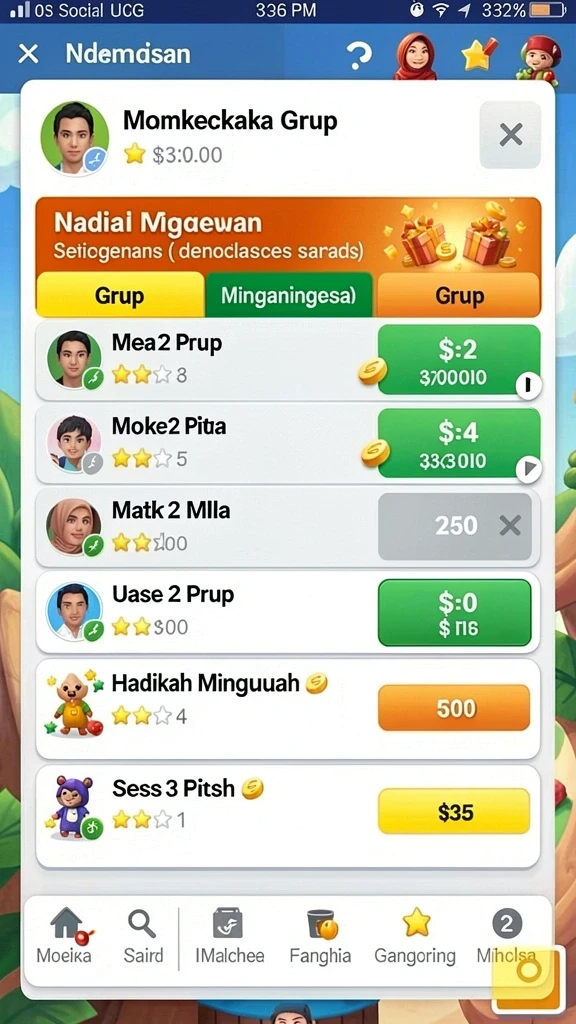Open the Mihclsa tab

coord(507,936)
